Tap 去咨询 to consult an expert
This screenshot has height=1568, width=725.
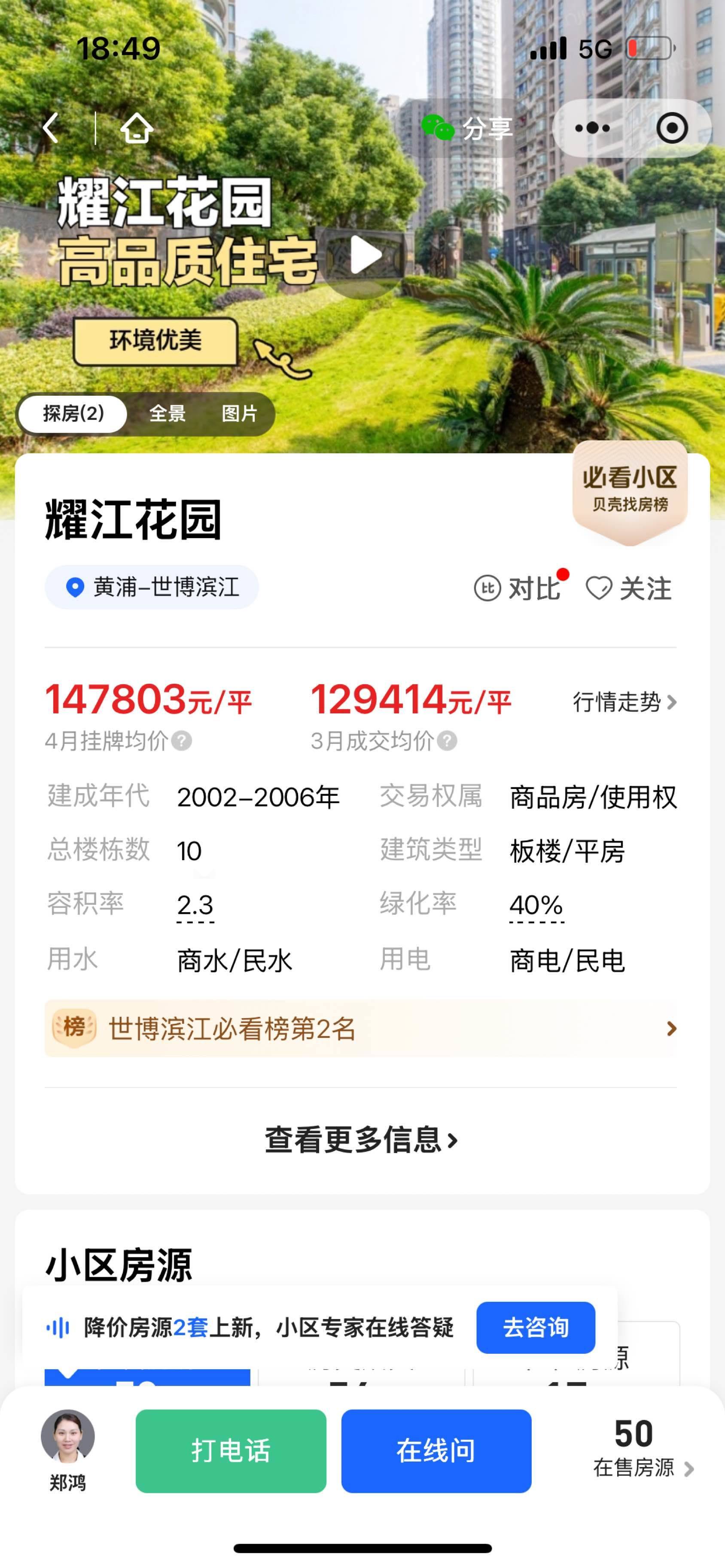tap(536, 1328)
